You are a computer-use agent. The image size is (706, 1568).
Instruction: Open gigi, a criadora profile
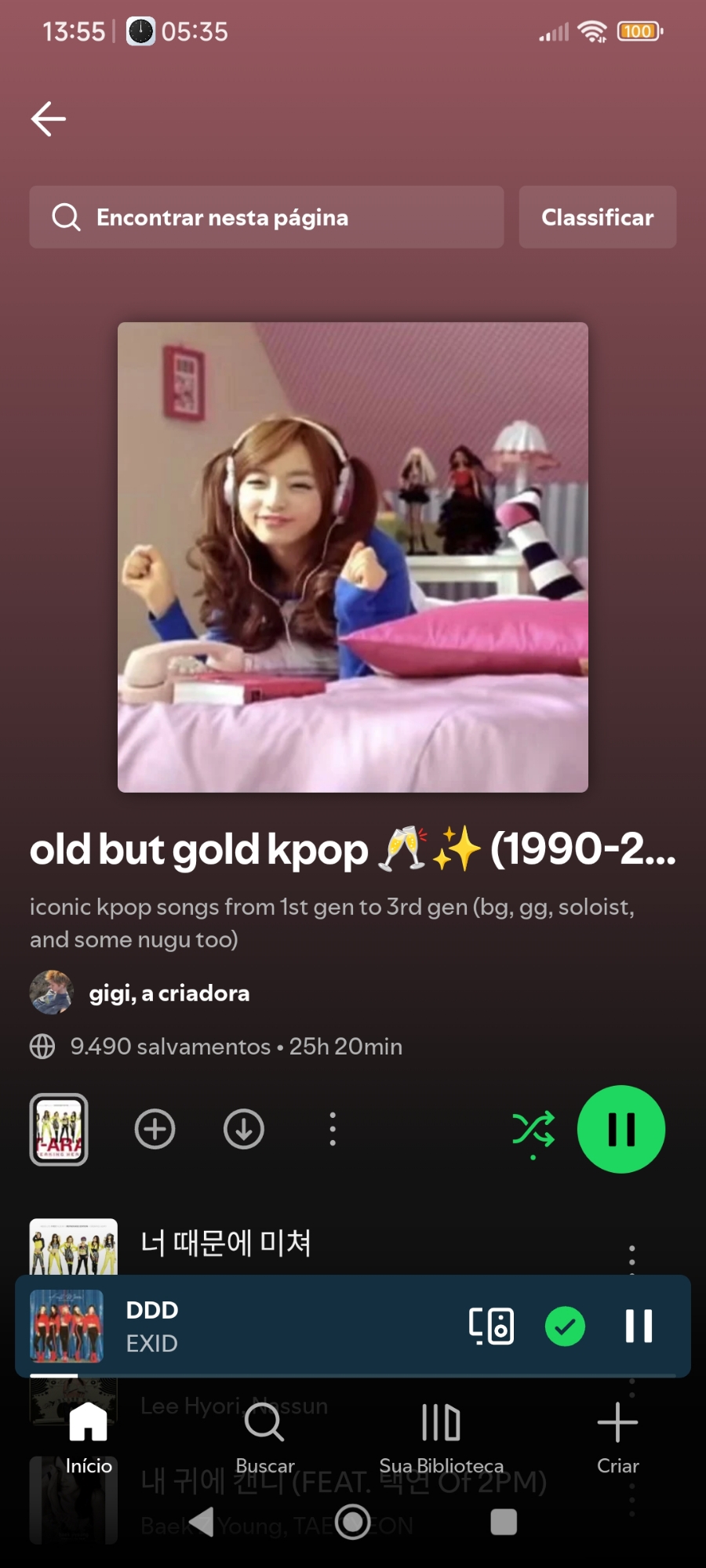[169, 993]
